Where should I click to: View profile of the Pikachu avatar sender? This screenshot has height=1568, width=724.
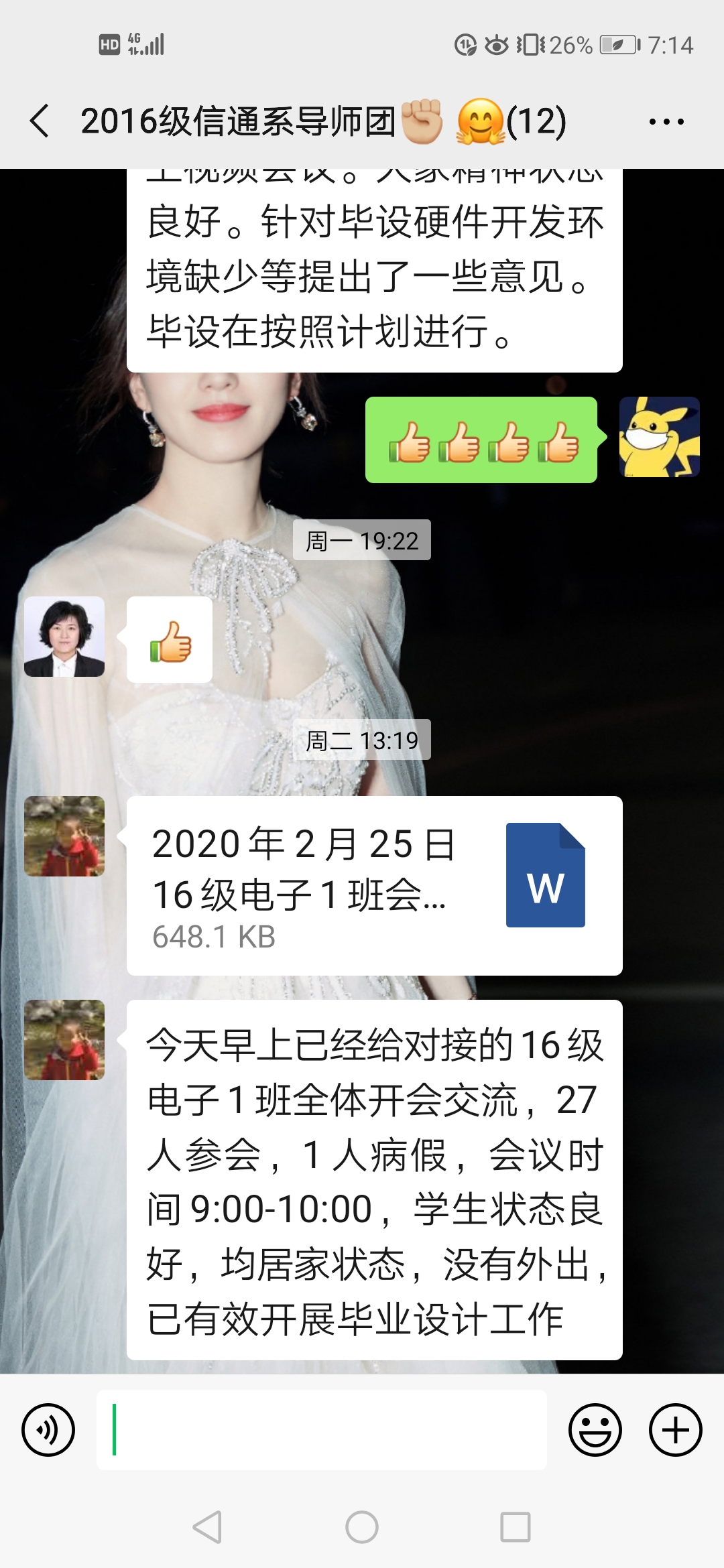pos(659,437)
